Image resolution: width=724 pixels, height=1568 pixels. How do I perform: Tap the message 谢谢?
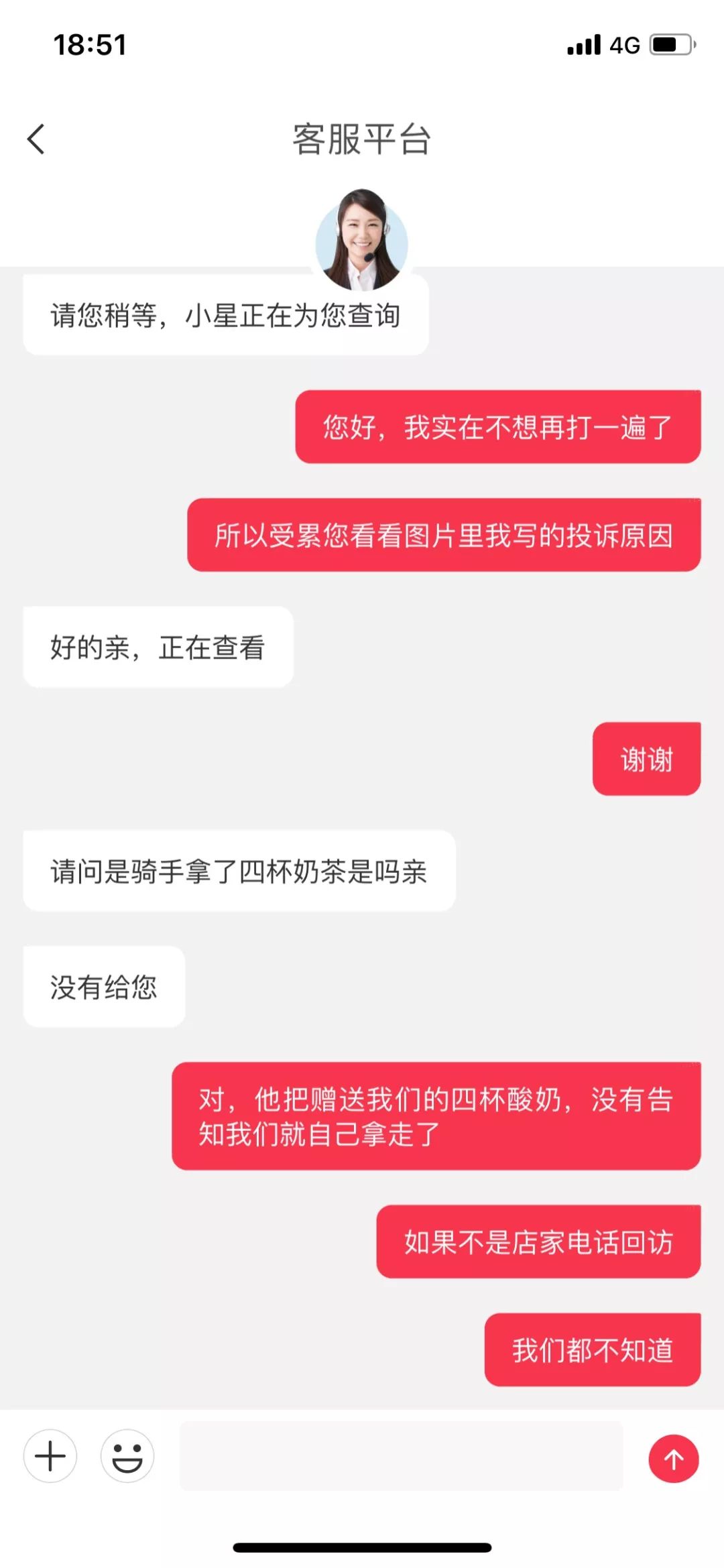tap(646, 758)
